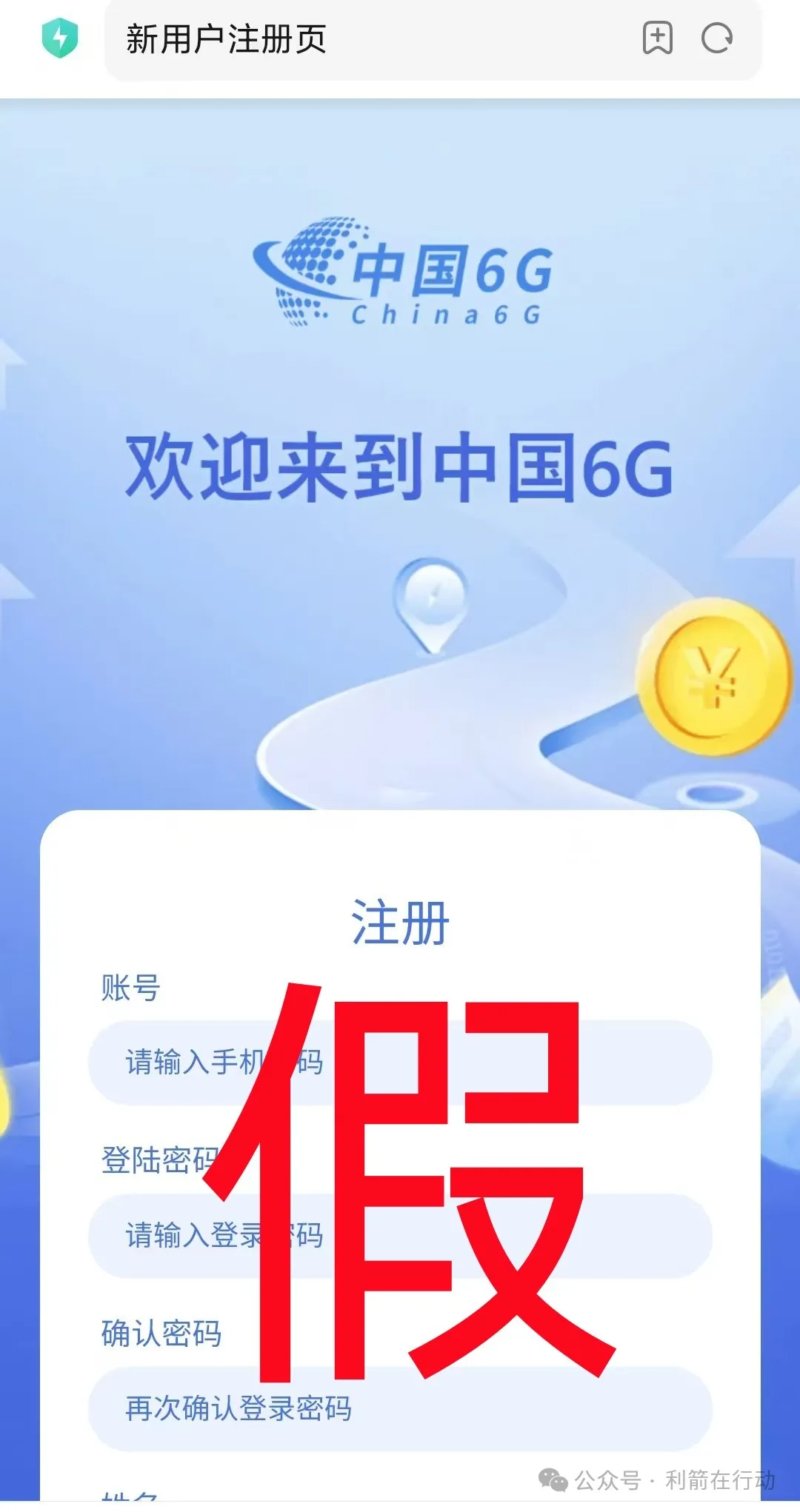Add this page to bookmarks
The image size is (800, 1512).
click(657, 39)
